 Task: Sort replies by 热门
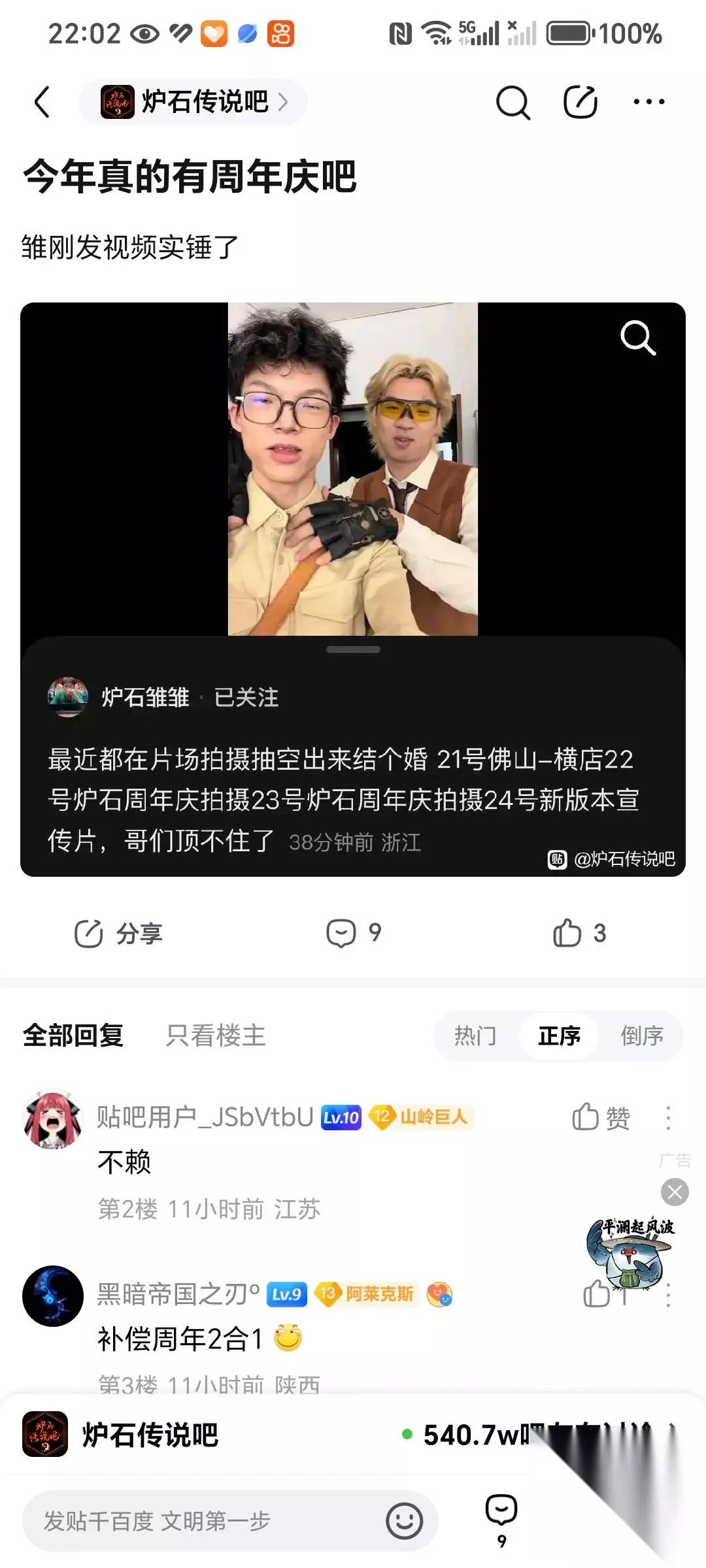click(475, 1036)
